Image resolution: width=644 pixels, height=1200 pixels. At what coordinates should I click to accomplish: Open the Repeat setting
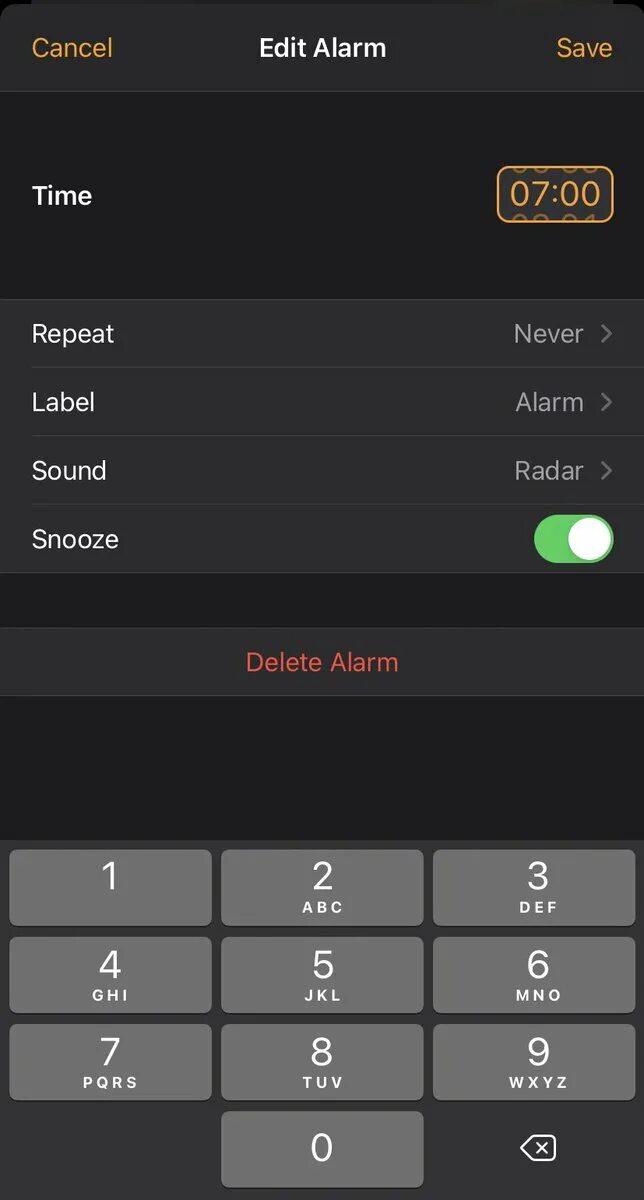tap(322, 334)
